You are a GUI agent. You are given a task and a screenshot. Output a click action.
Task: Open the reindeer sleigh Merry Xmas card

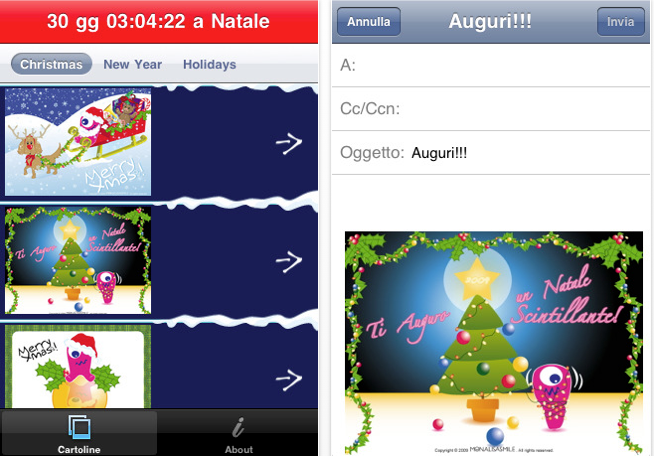point(78,142)
